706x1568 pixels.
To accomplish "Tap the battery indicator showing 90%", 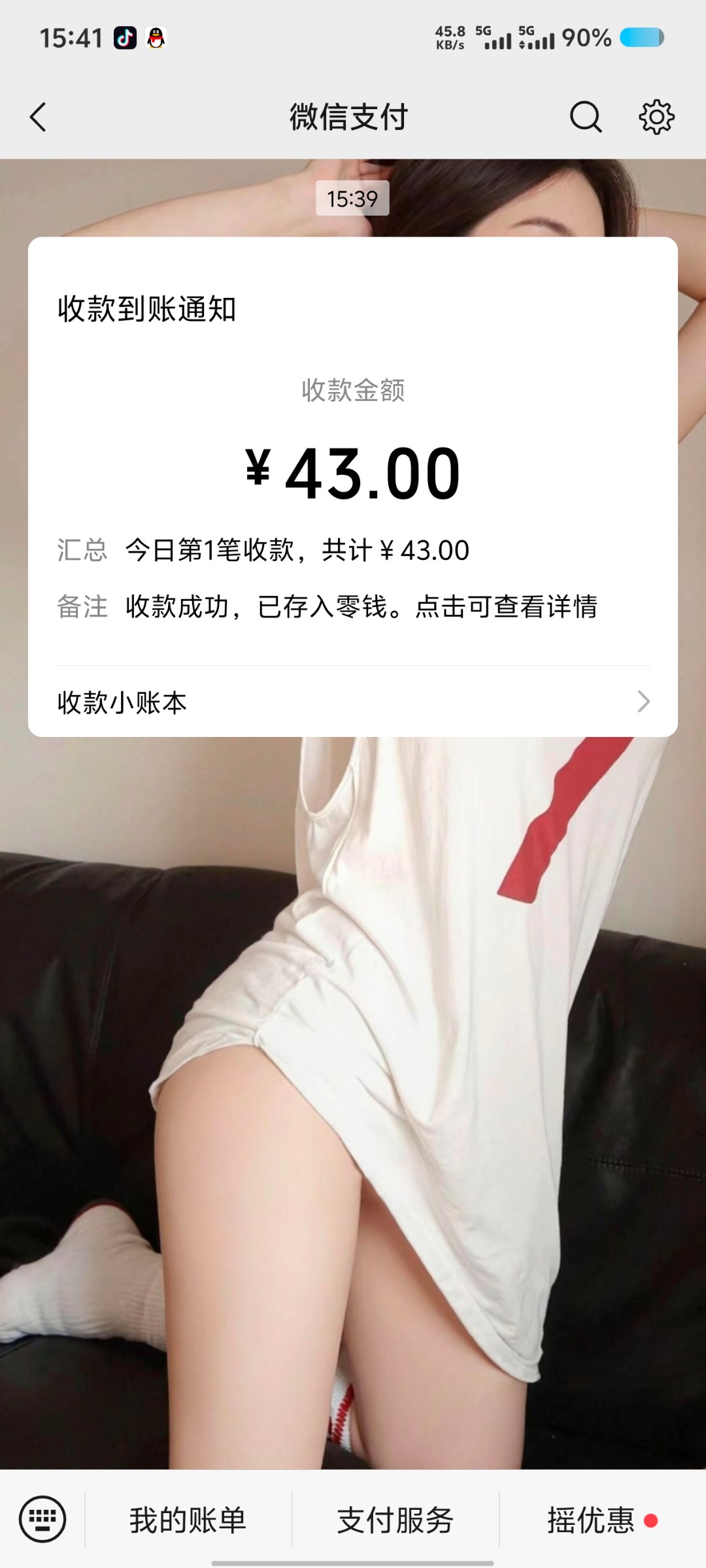I will pos(637,37).
